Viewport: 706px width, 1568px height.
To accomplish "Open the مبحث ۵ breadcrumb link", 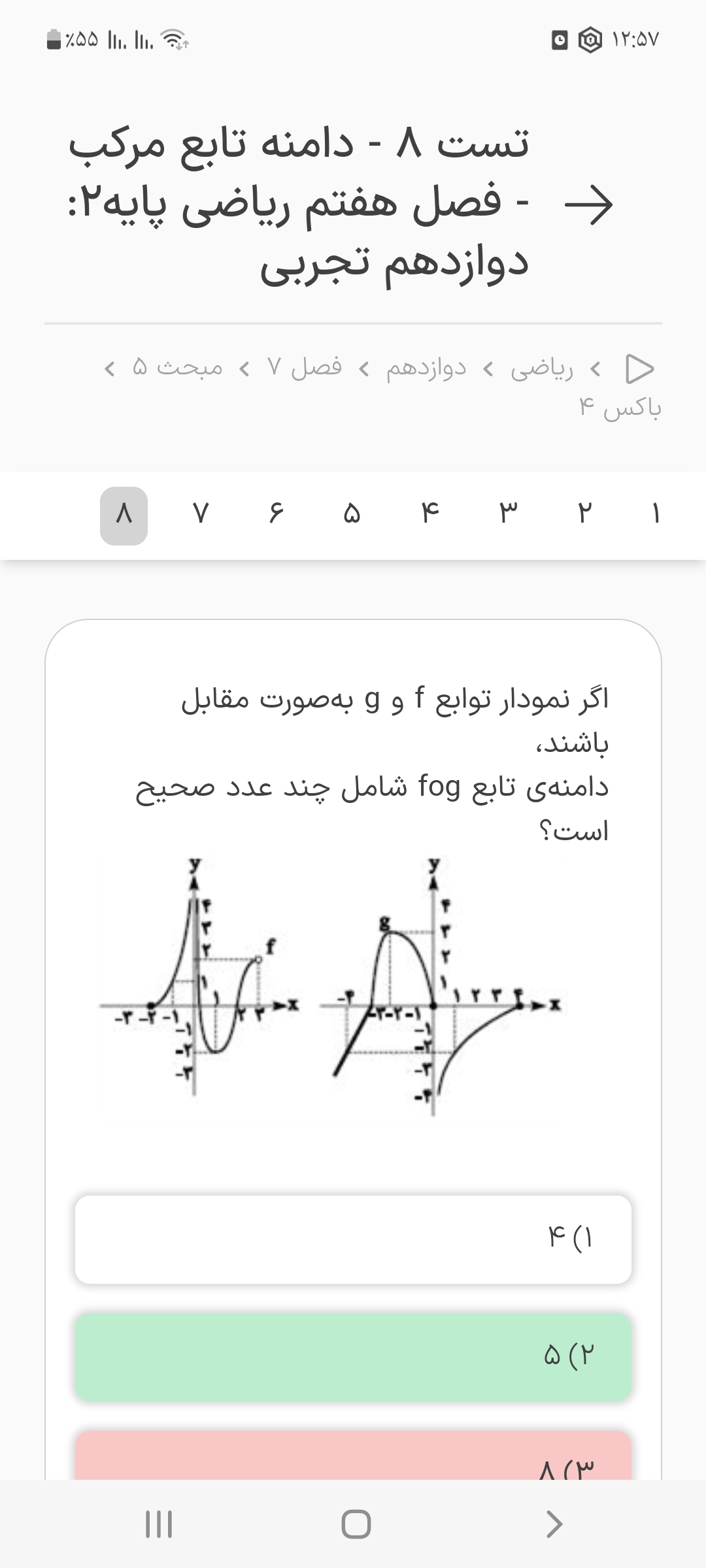I will [x=177, y=368].
